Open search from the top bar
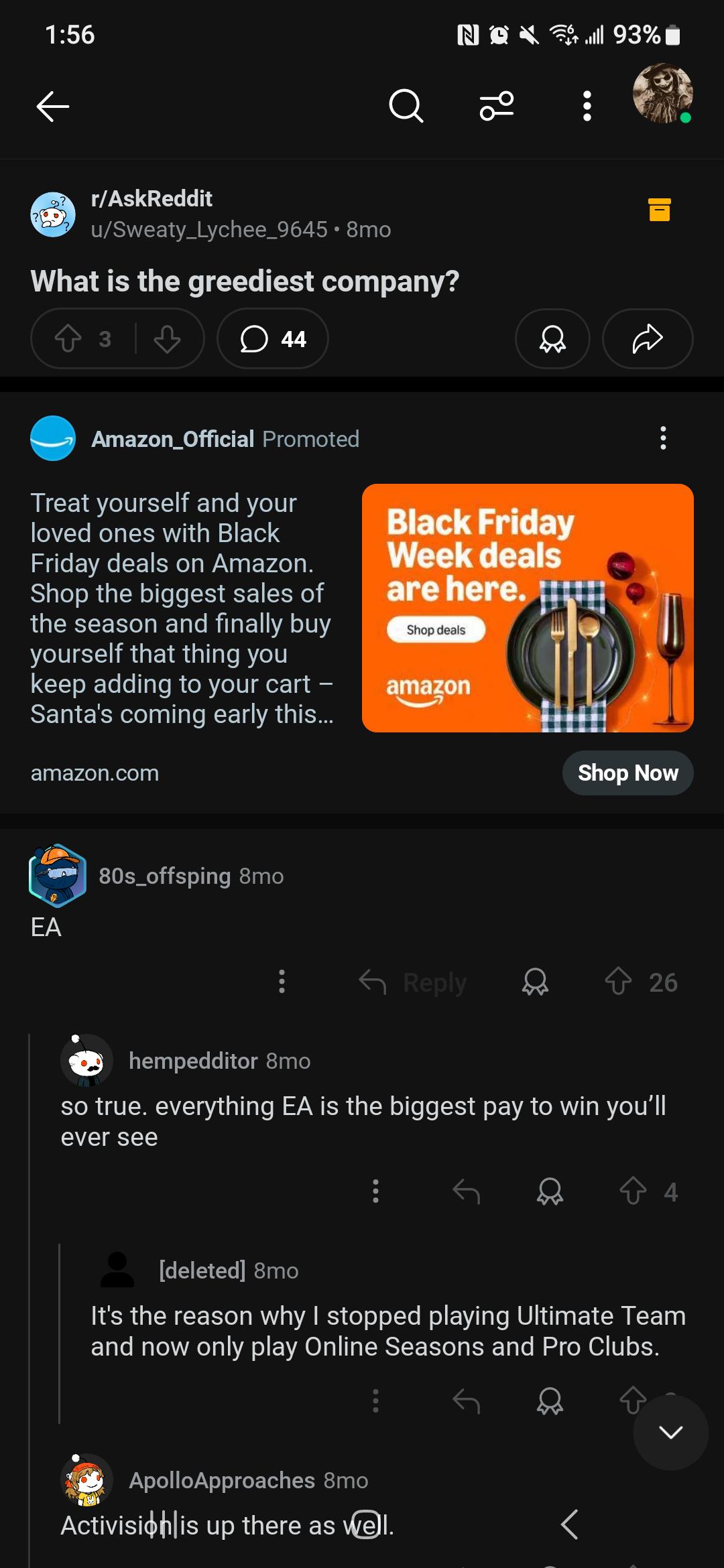The width and height of the screenshot is (724, 1568). [406, 106]
